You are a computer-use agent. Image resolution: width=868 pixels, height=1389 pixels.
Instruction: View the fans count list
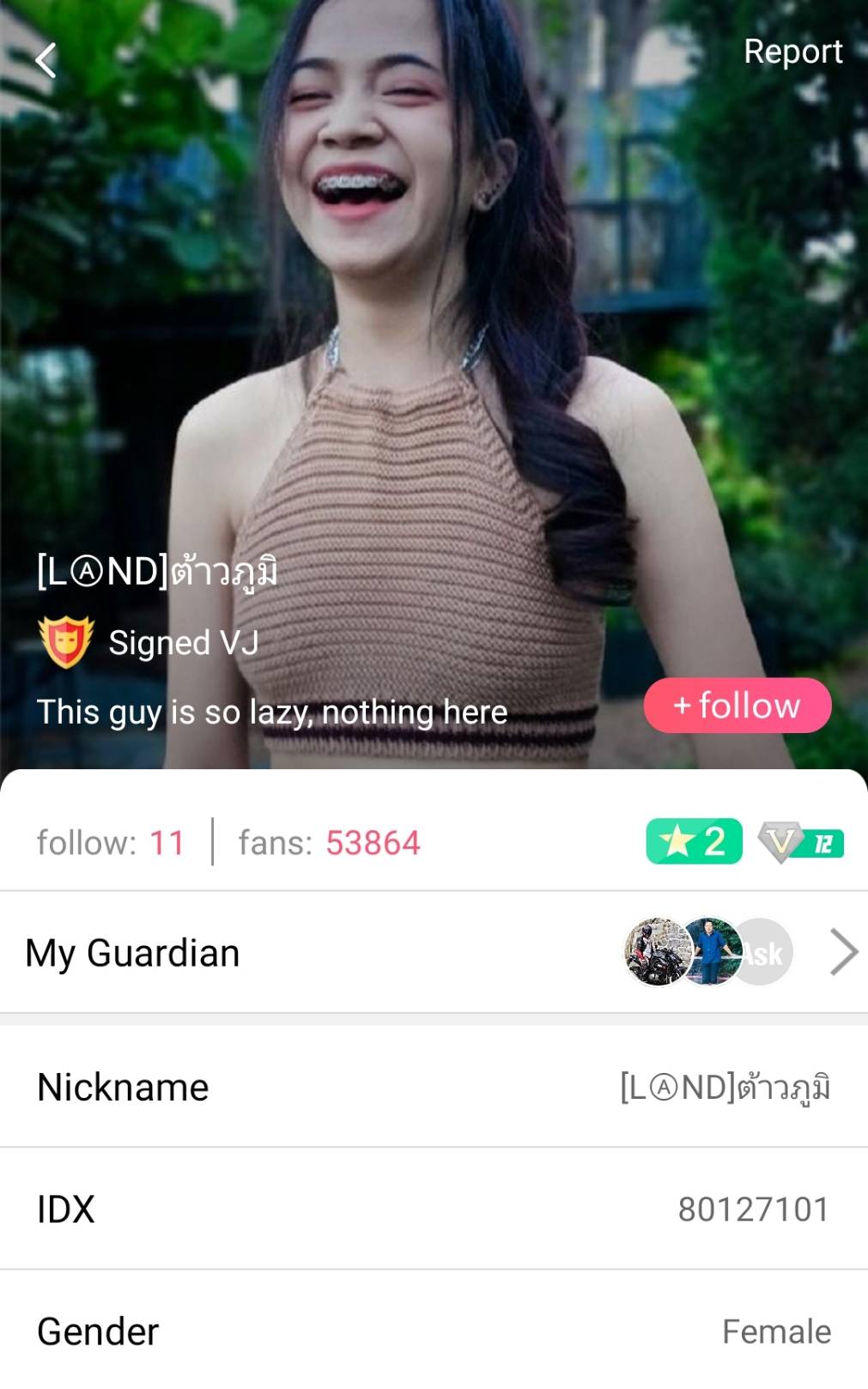coord(329,843)
